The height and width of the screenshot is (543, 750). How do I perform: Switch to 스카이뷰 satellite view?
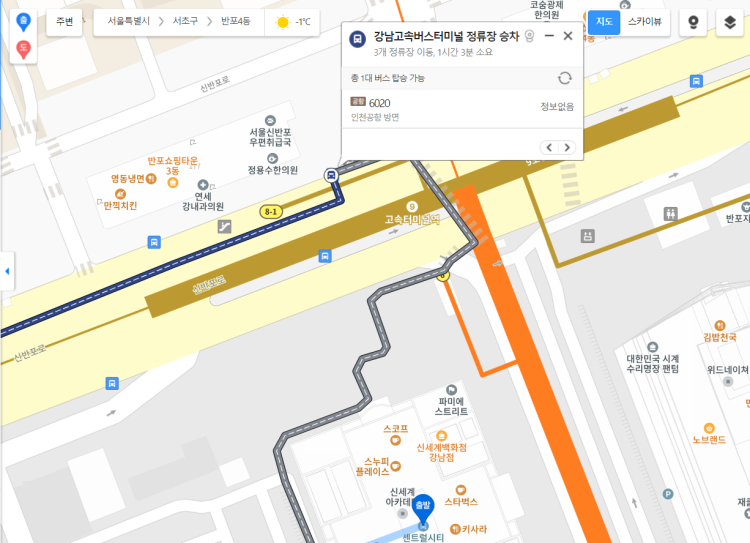[644, 22]
